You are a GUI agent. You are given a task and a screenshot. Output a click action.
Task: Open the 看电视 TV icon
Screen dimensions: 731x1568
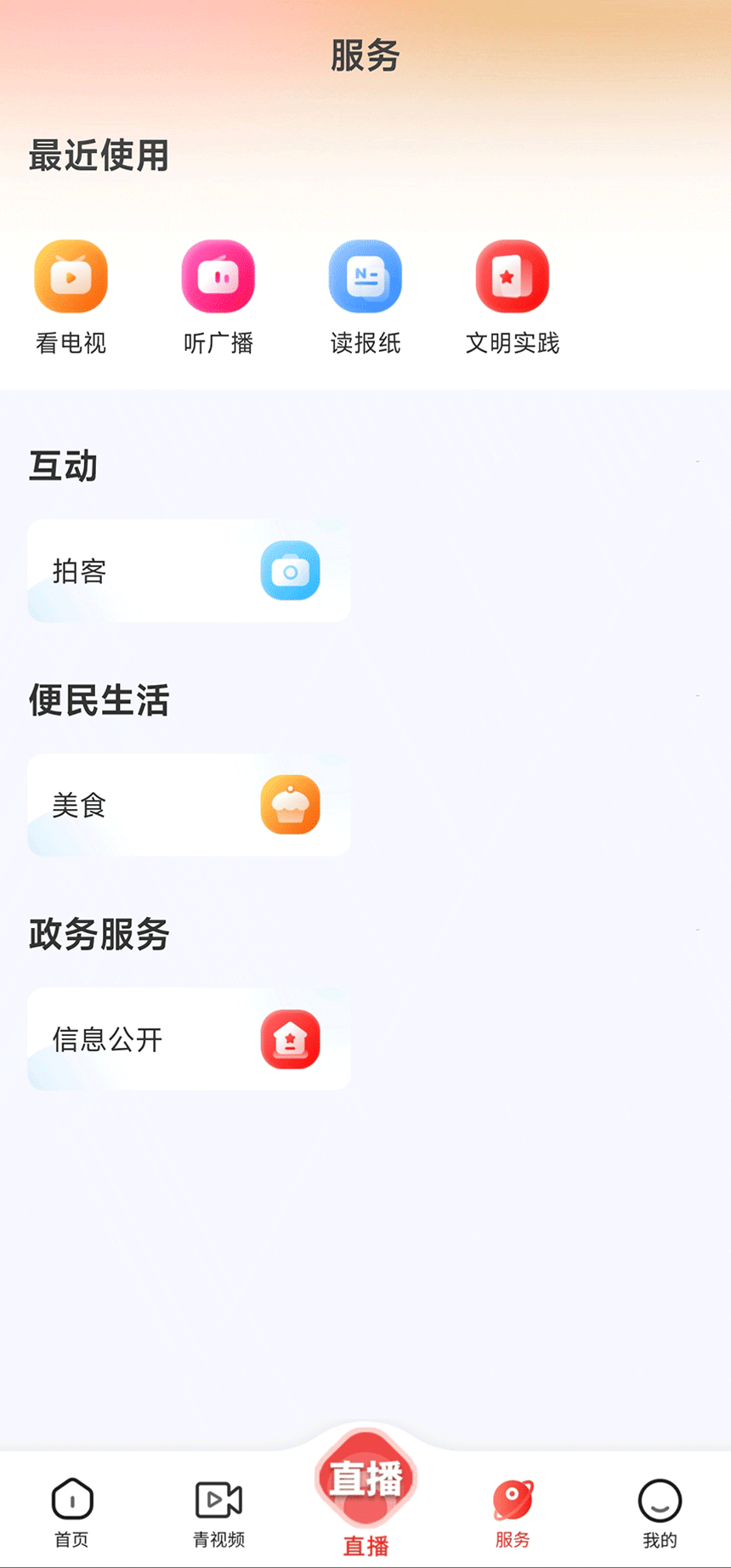click(x=71, y=276)
